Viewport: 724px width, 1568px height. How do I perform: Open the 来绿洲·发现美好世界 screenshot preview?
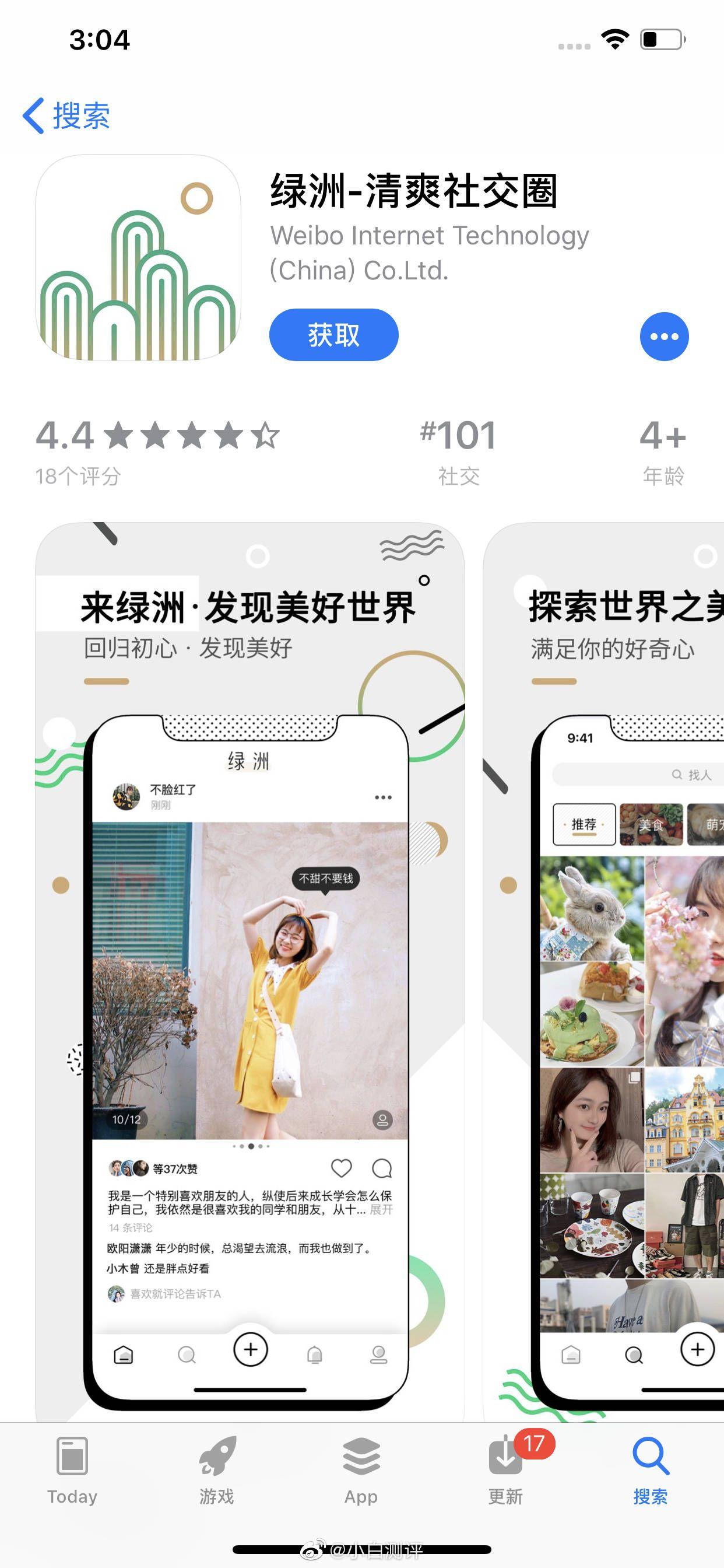point(249,974)
